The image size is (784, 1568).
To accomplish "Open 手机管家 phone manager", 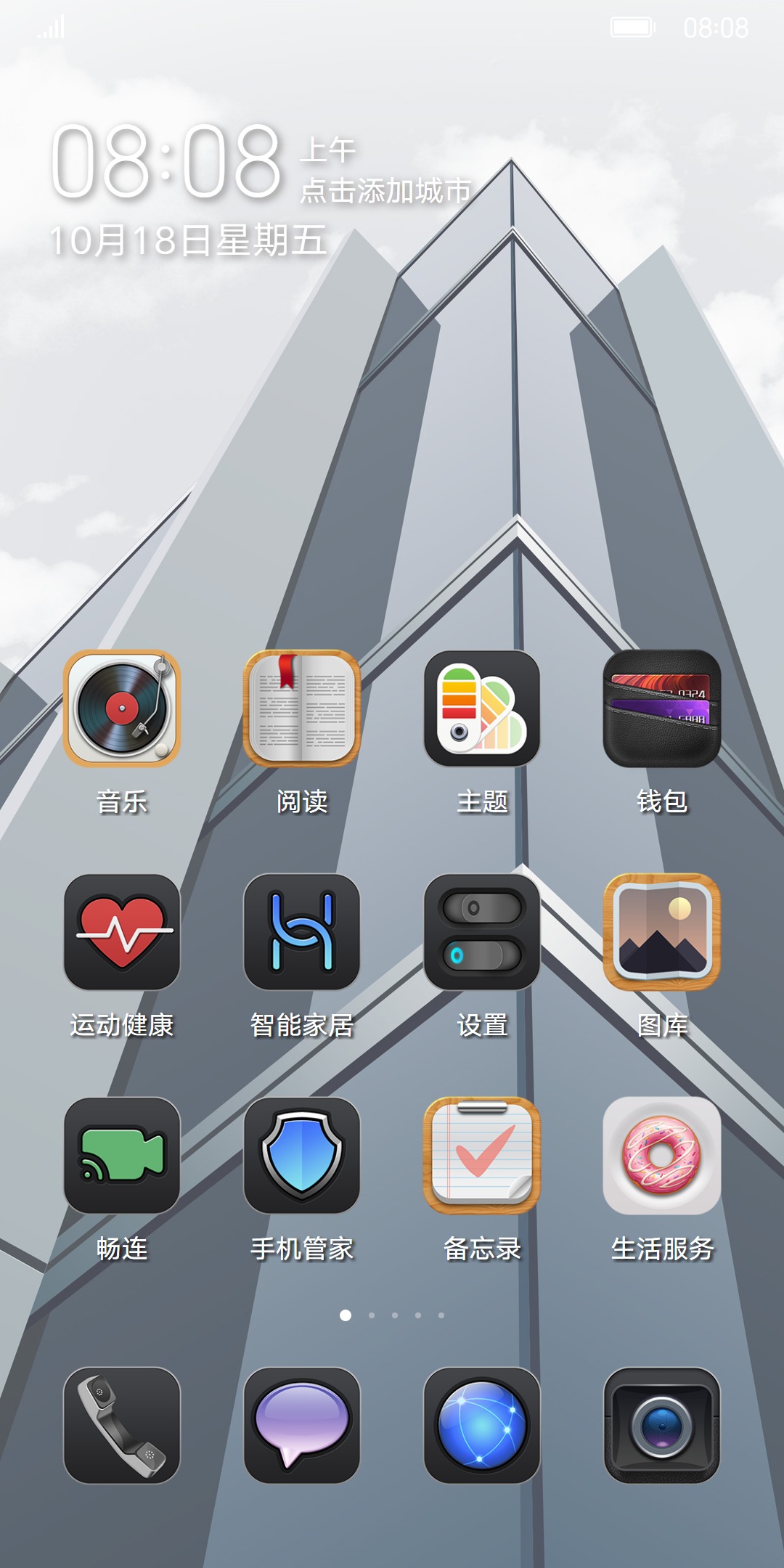I will [302, 1156].
